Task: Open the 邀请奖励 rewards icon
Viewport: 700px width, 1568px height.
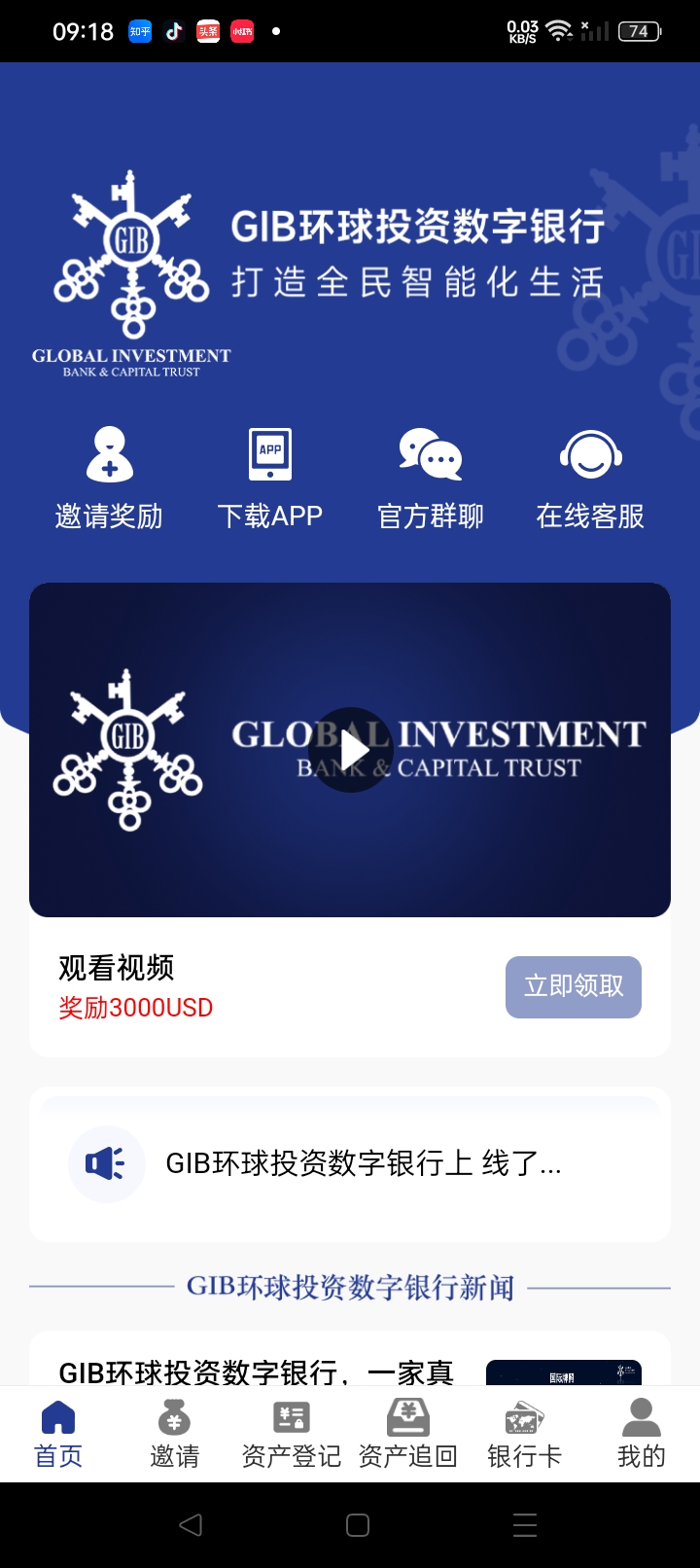Action: click(x=109, y=455)
